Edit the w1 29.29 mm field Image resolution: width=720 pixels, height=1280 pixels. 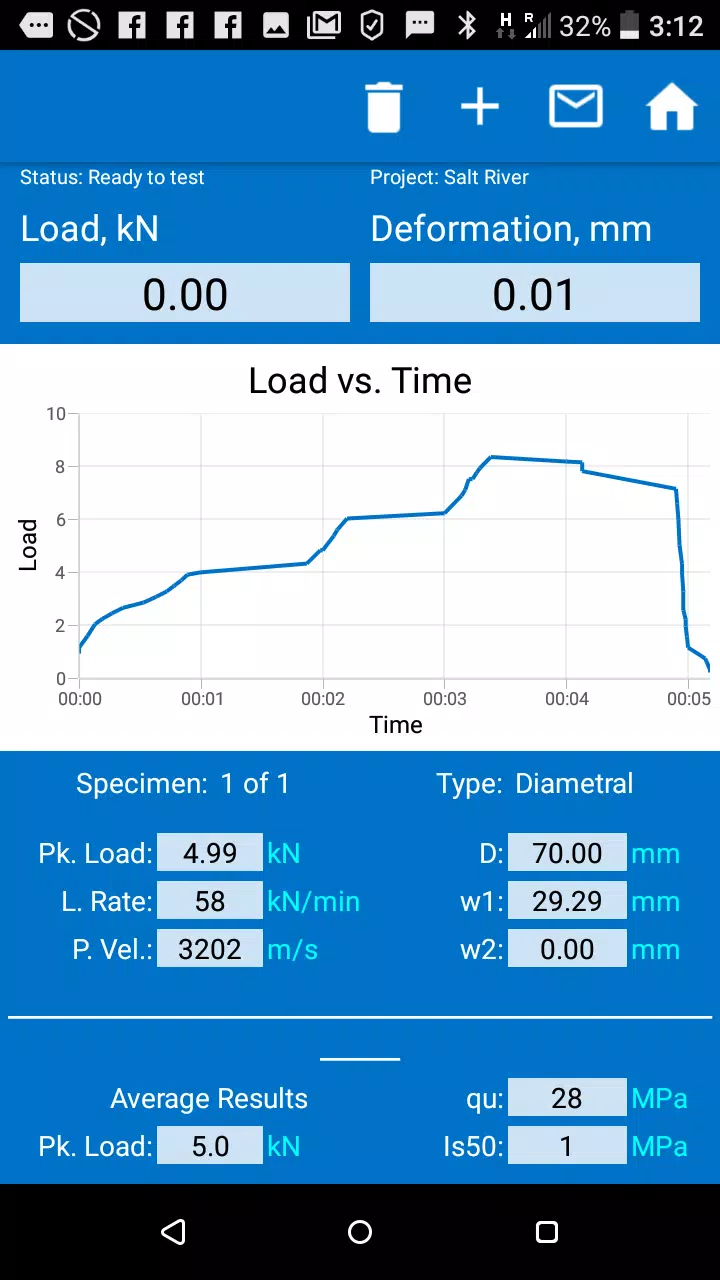567,901
